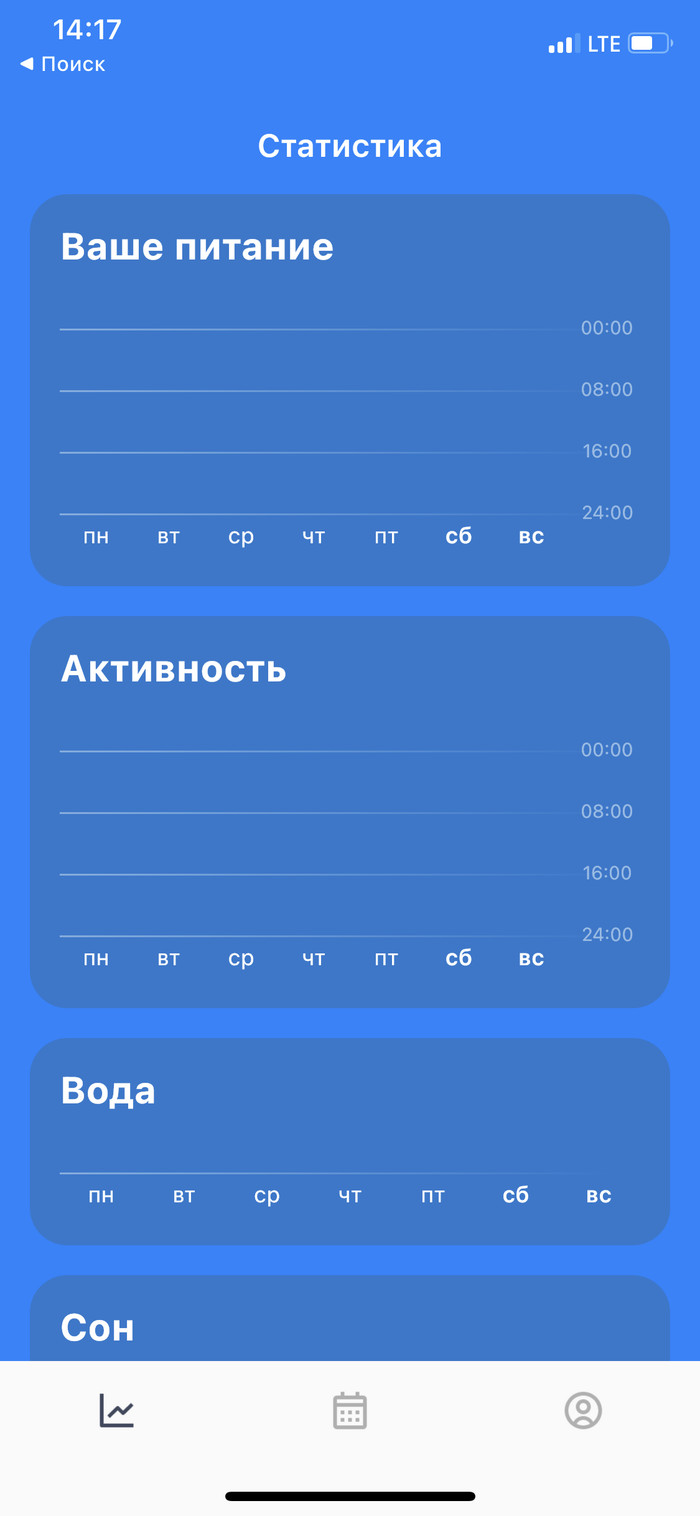Switch to the statistics chart tab
The image size is (700, 1516).
[116, 1410]
